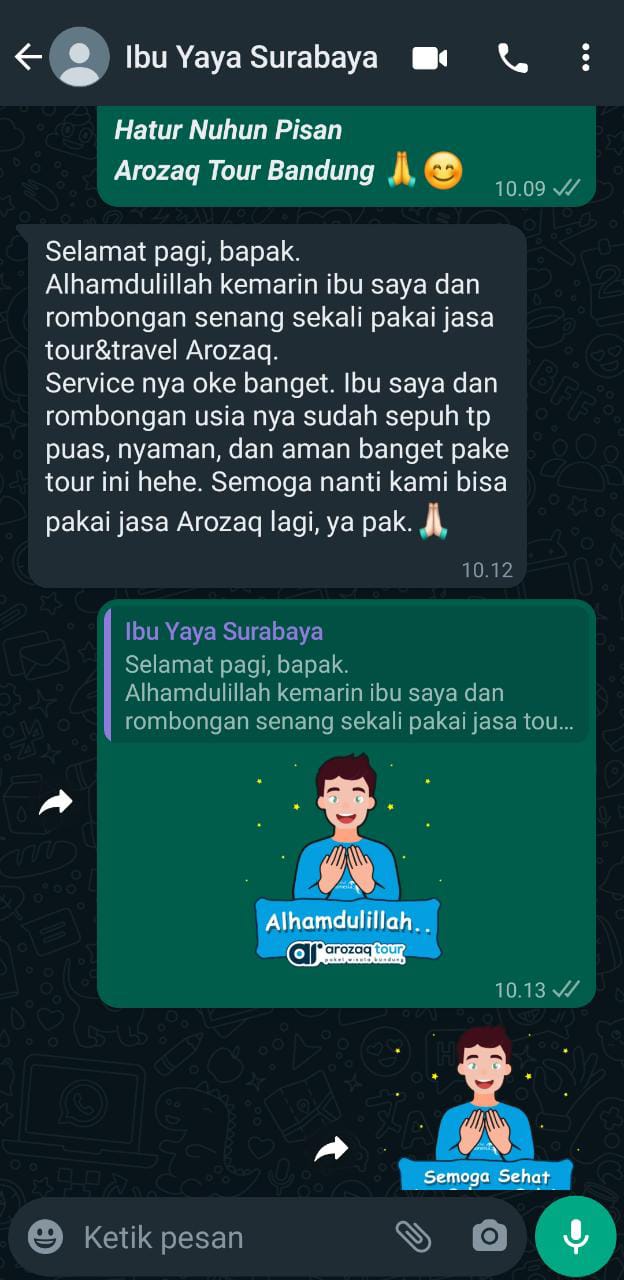Image resolution: width=624 pixels, height=1280 pixels.
Task: Start a video call with Ibu Yaya
Action: tap(430, 58)
